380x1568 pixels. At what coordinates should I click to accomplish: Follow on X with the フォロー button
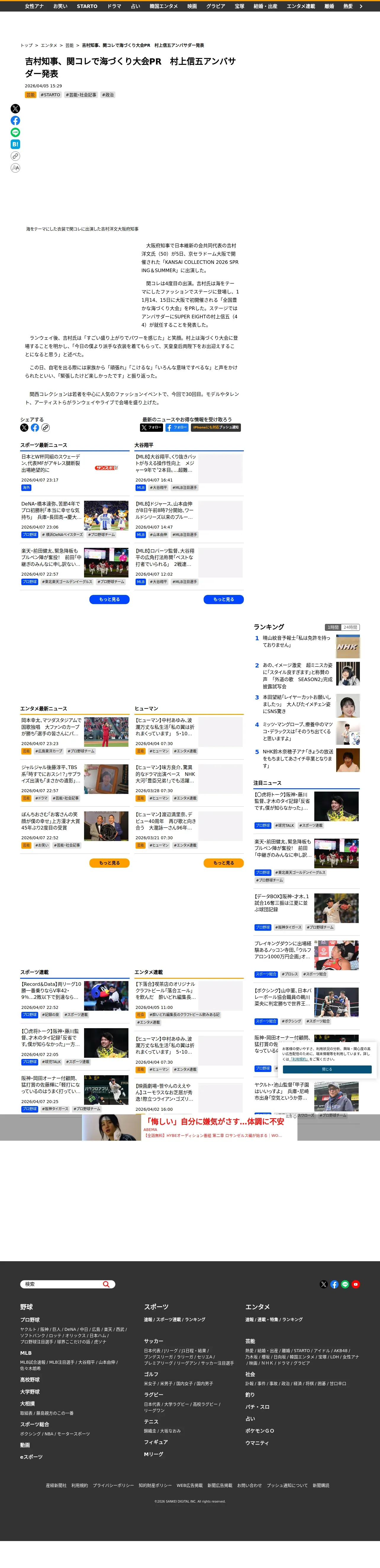152,427
